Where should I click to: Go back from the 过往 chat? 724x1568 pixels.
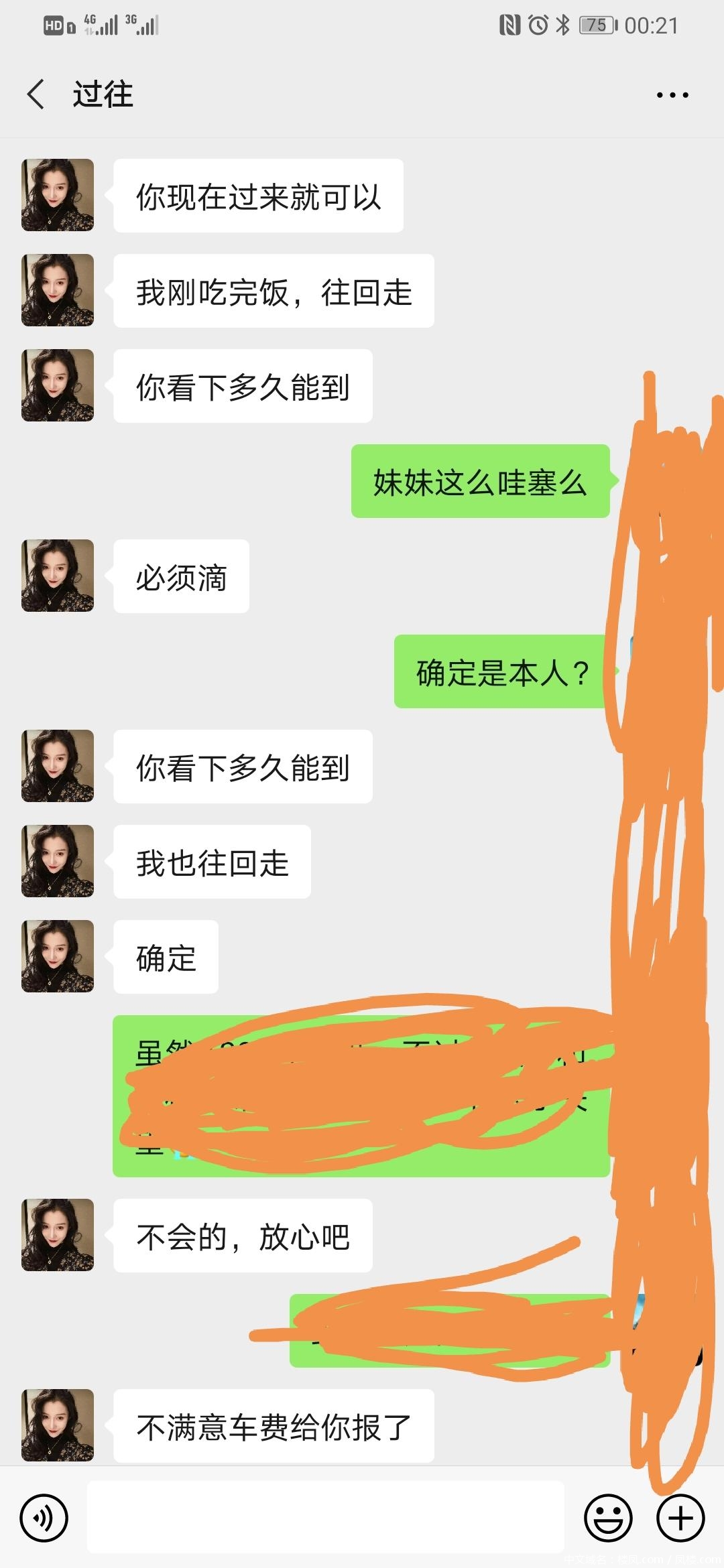point(36,94)
